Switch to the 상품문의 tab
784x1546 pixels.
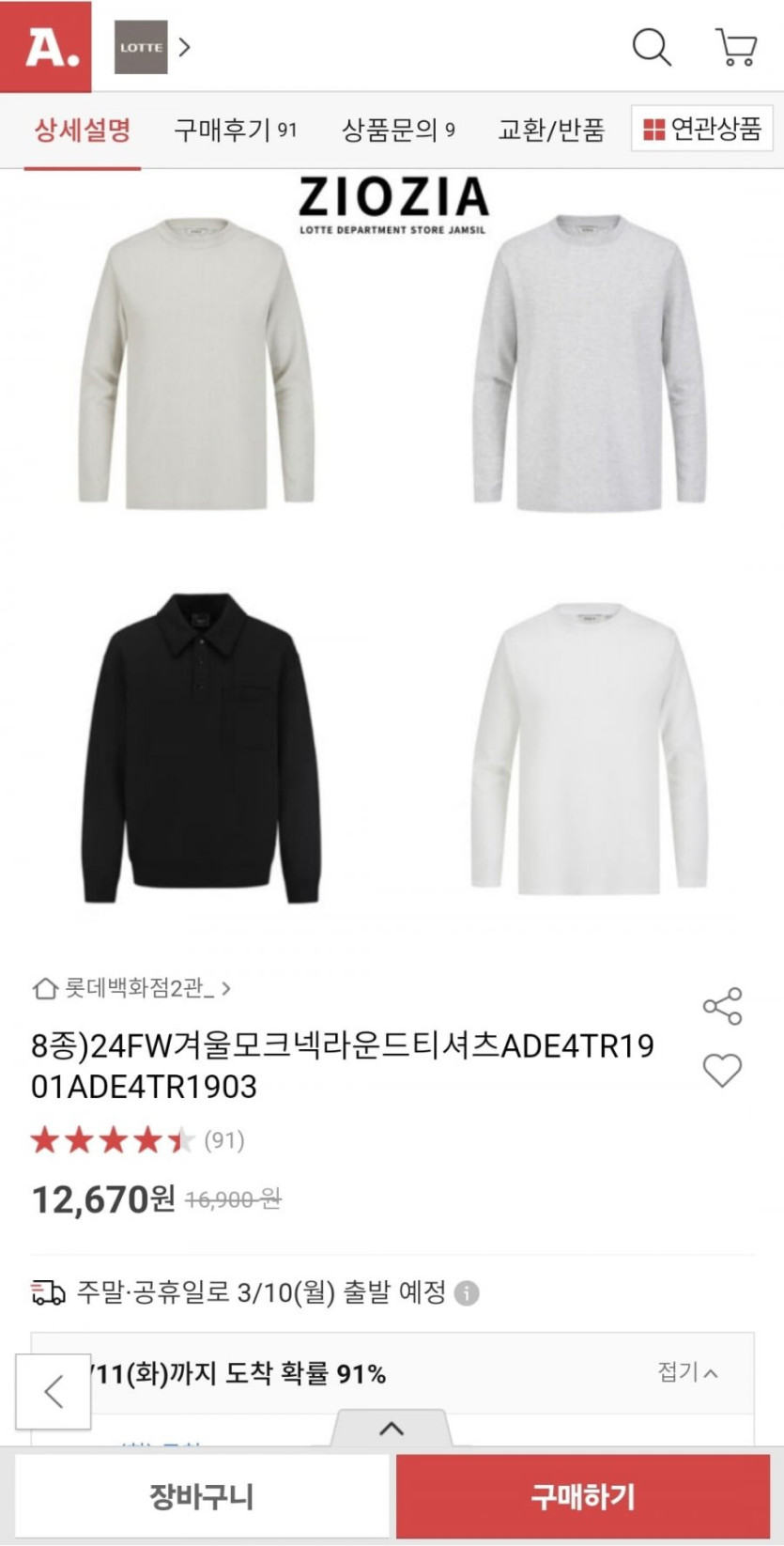tap(398, 130)
